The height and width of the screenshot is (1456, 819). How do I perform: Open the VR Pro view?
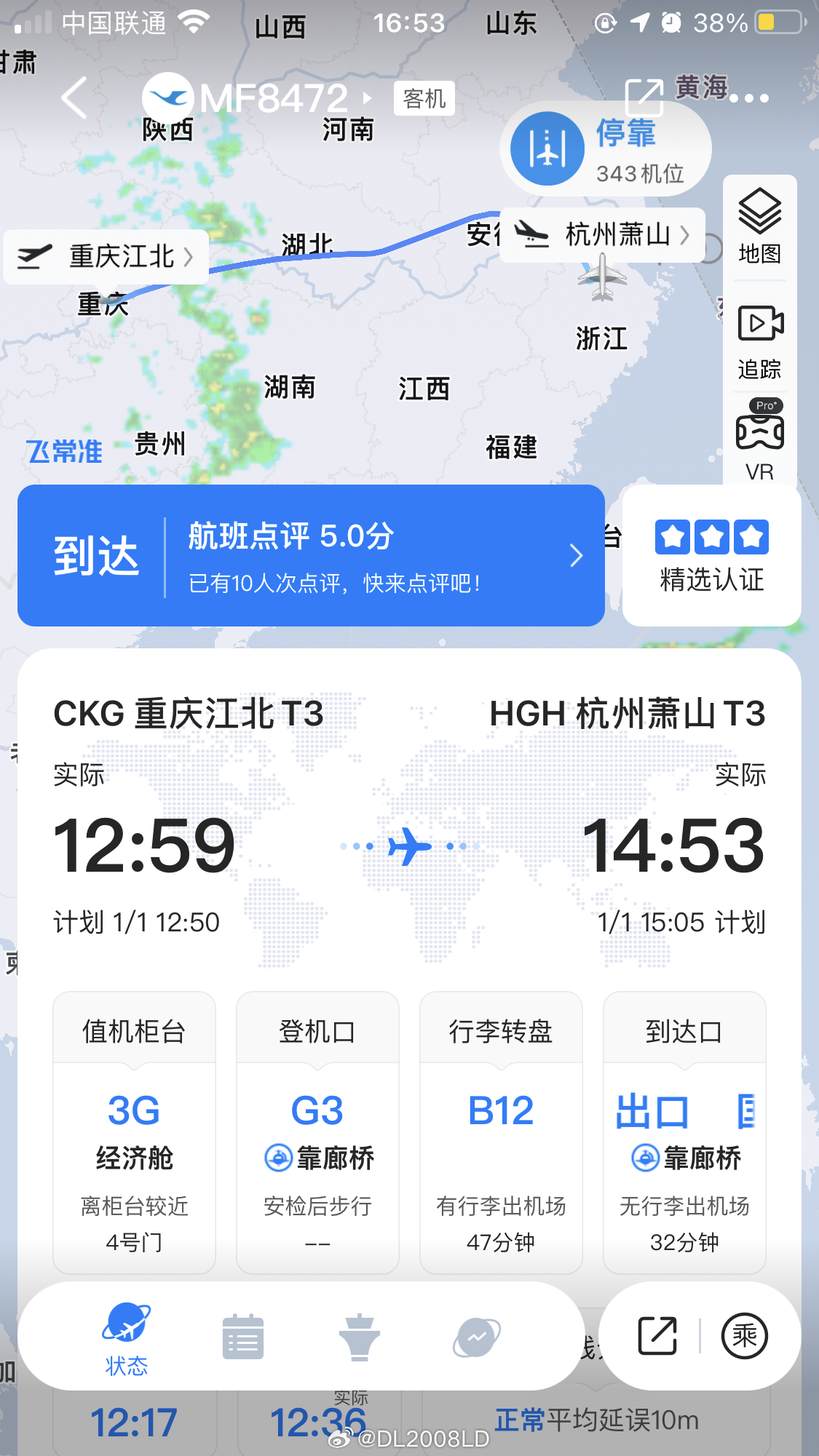point(759,440)
